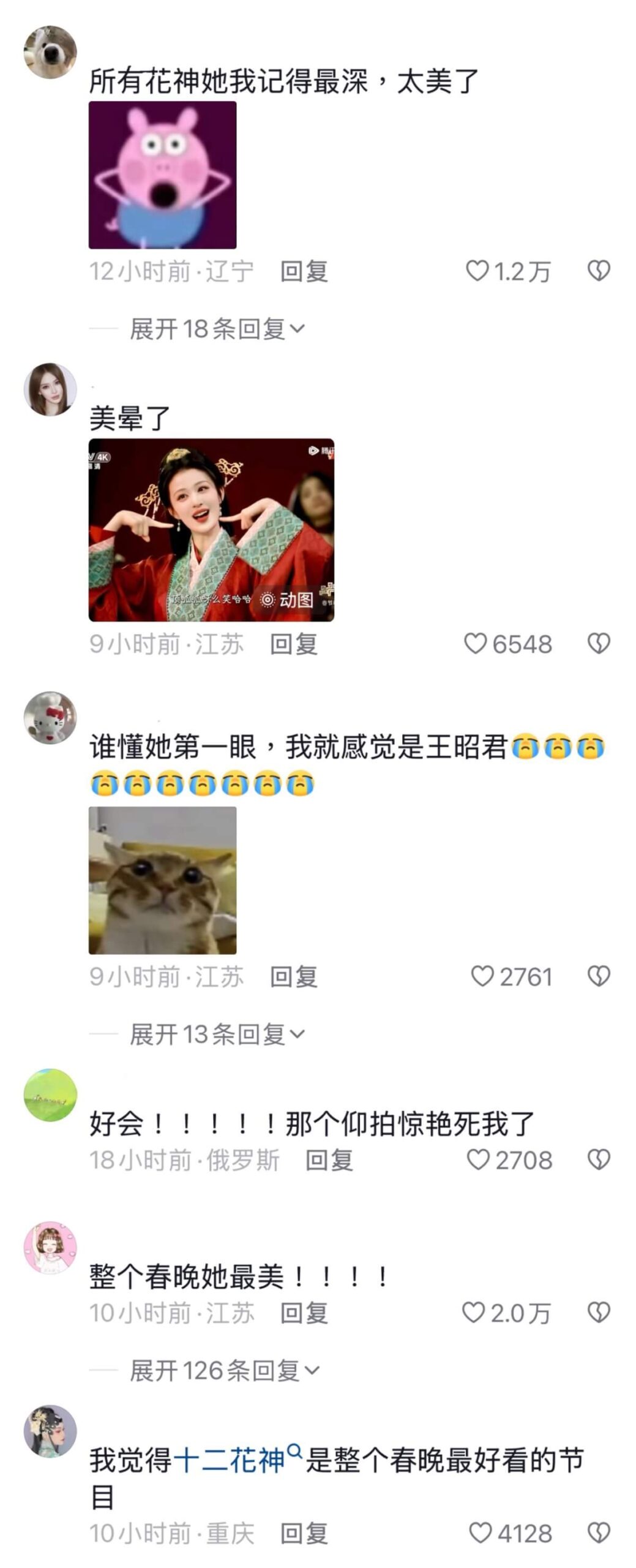Dislike the comment "所有花神她我记得最深"

(x=598, y=271)
